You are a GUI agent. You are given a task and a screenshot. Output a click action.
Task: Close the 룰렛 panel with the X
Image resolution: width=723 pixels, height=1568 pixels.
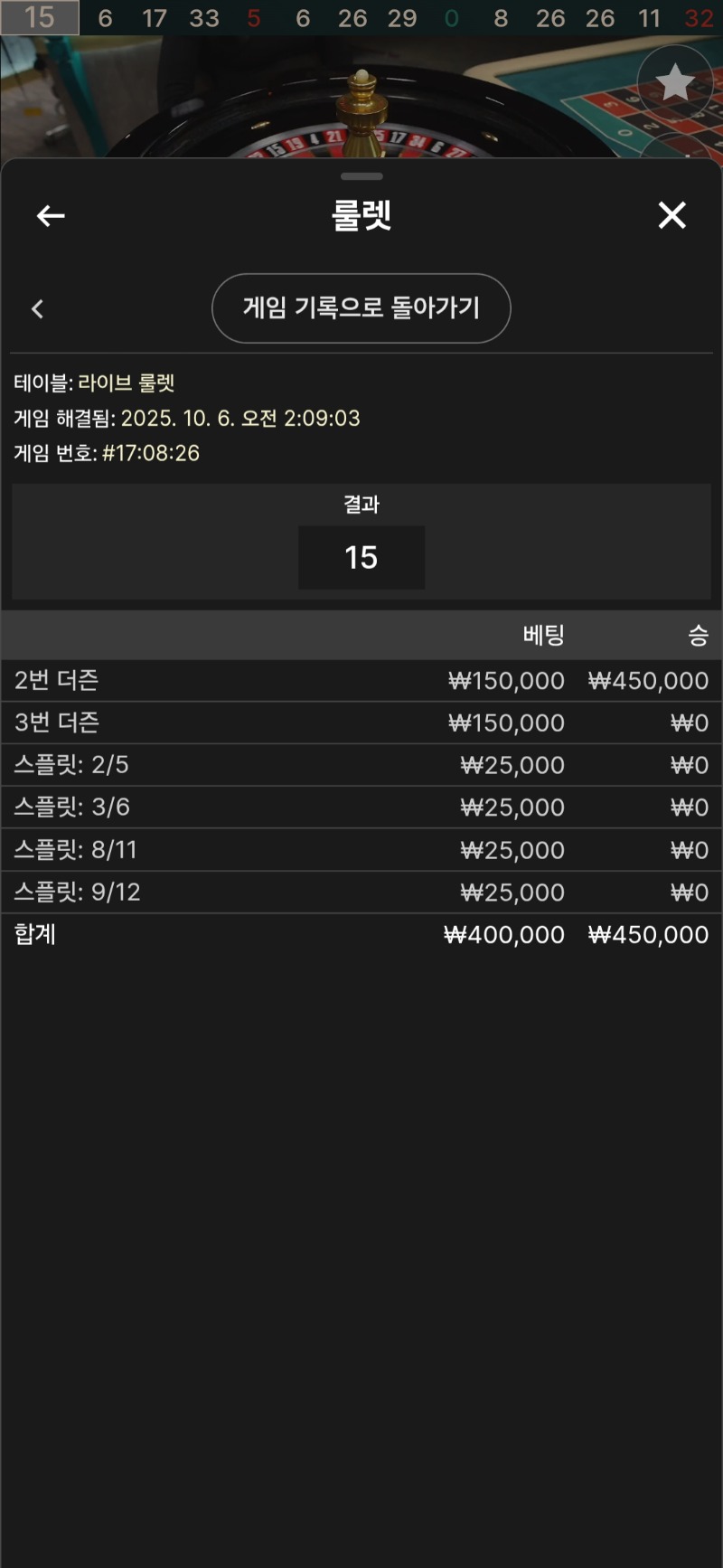(671, 215)
